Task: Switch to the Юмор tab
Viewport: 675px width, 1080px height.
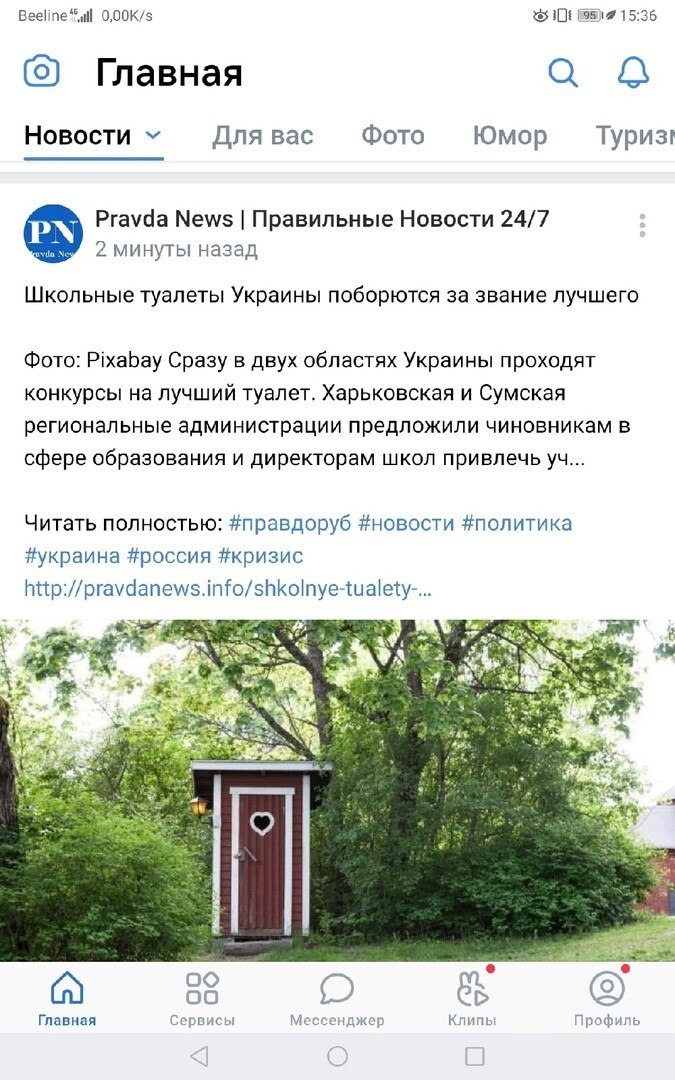Action: pos(510,136)
